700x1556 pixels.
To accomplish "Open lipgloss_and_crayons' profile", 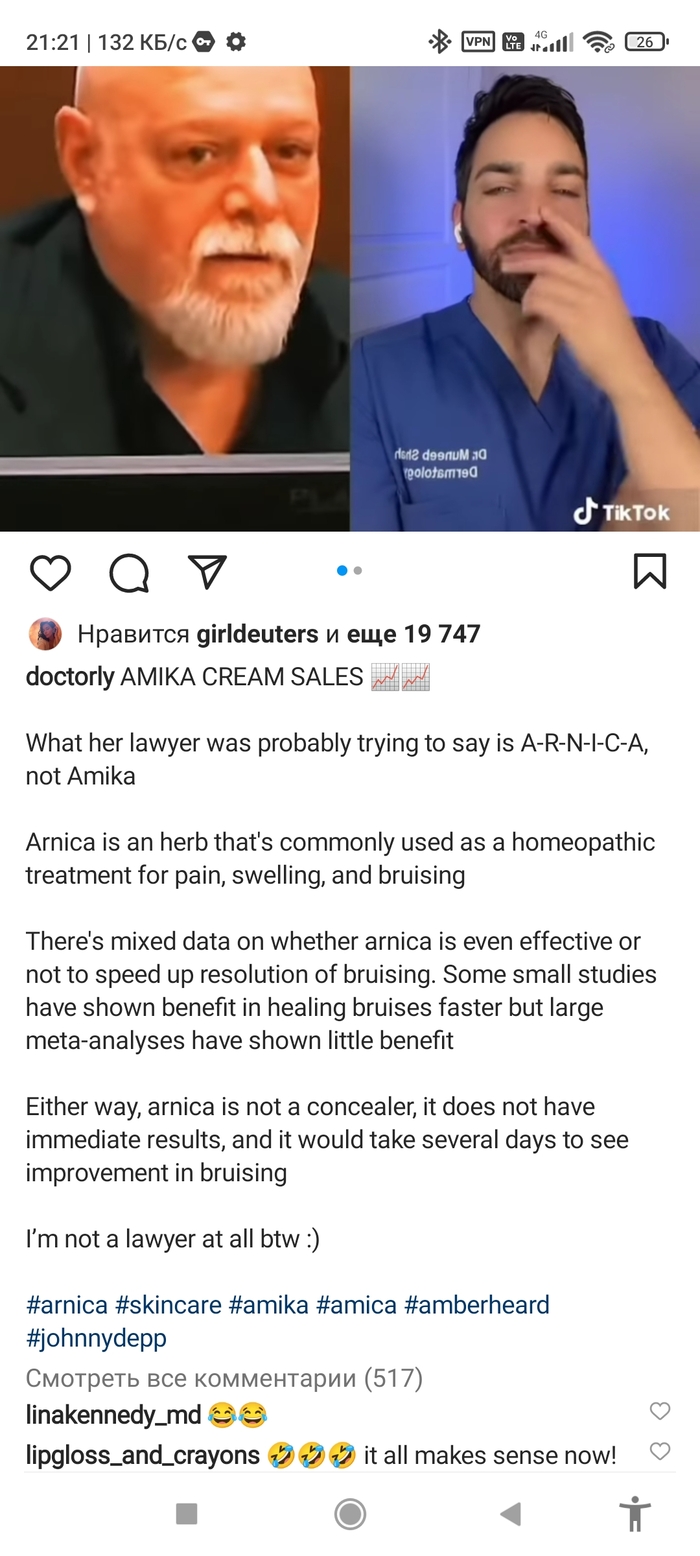I will pyautogui.click(x=143, y=1455).
